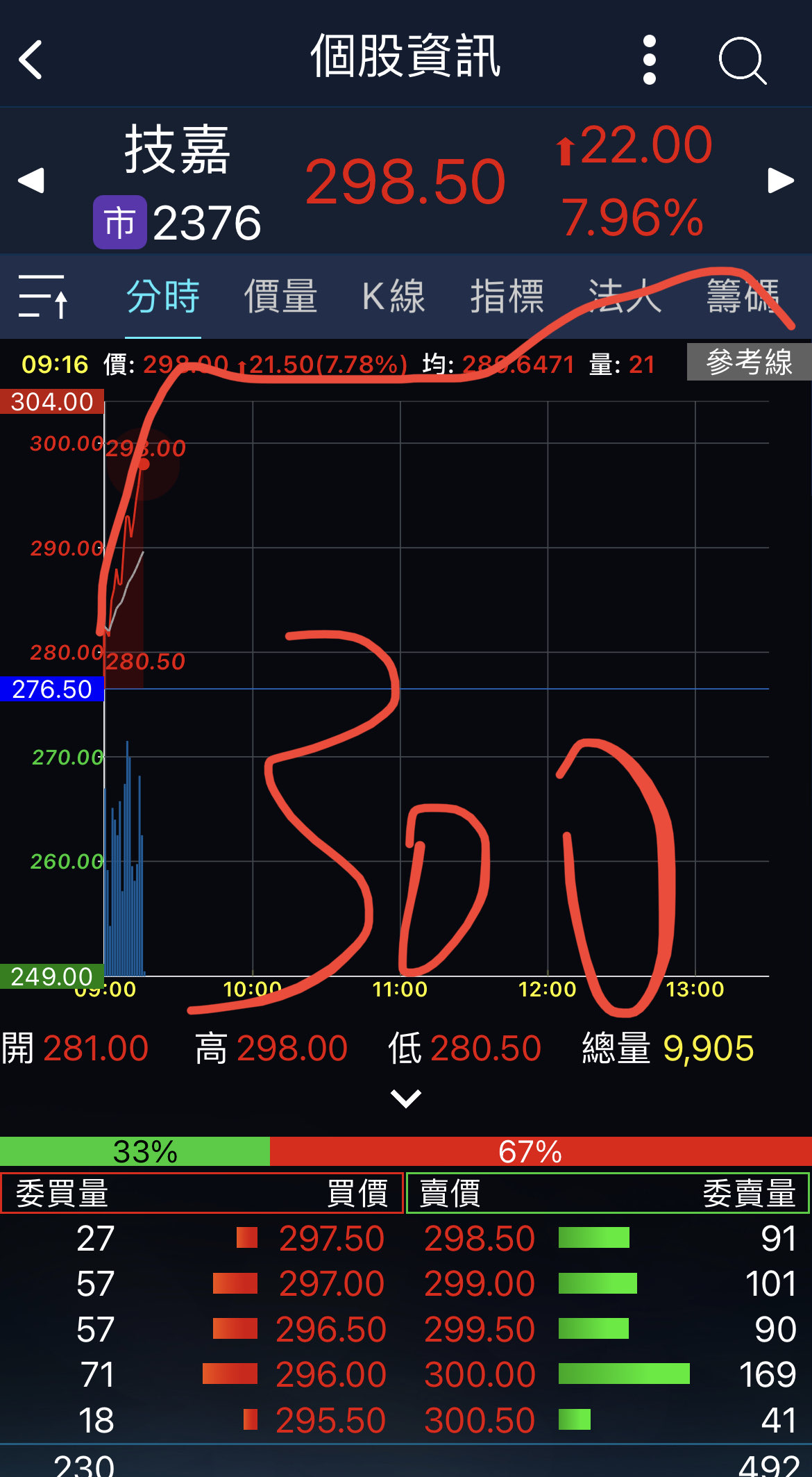This screenshot has width=812, height=1477.
Task: Switch to the 籌碼 tab
Action: [x=743, y=297]
